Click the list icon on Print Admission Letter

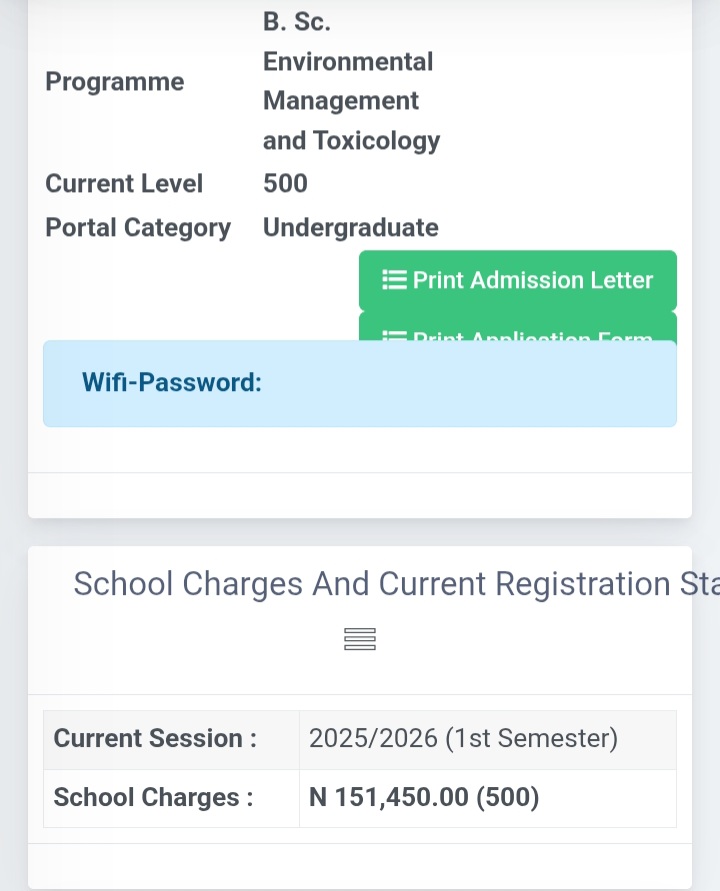(x=392, y=280)
